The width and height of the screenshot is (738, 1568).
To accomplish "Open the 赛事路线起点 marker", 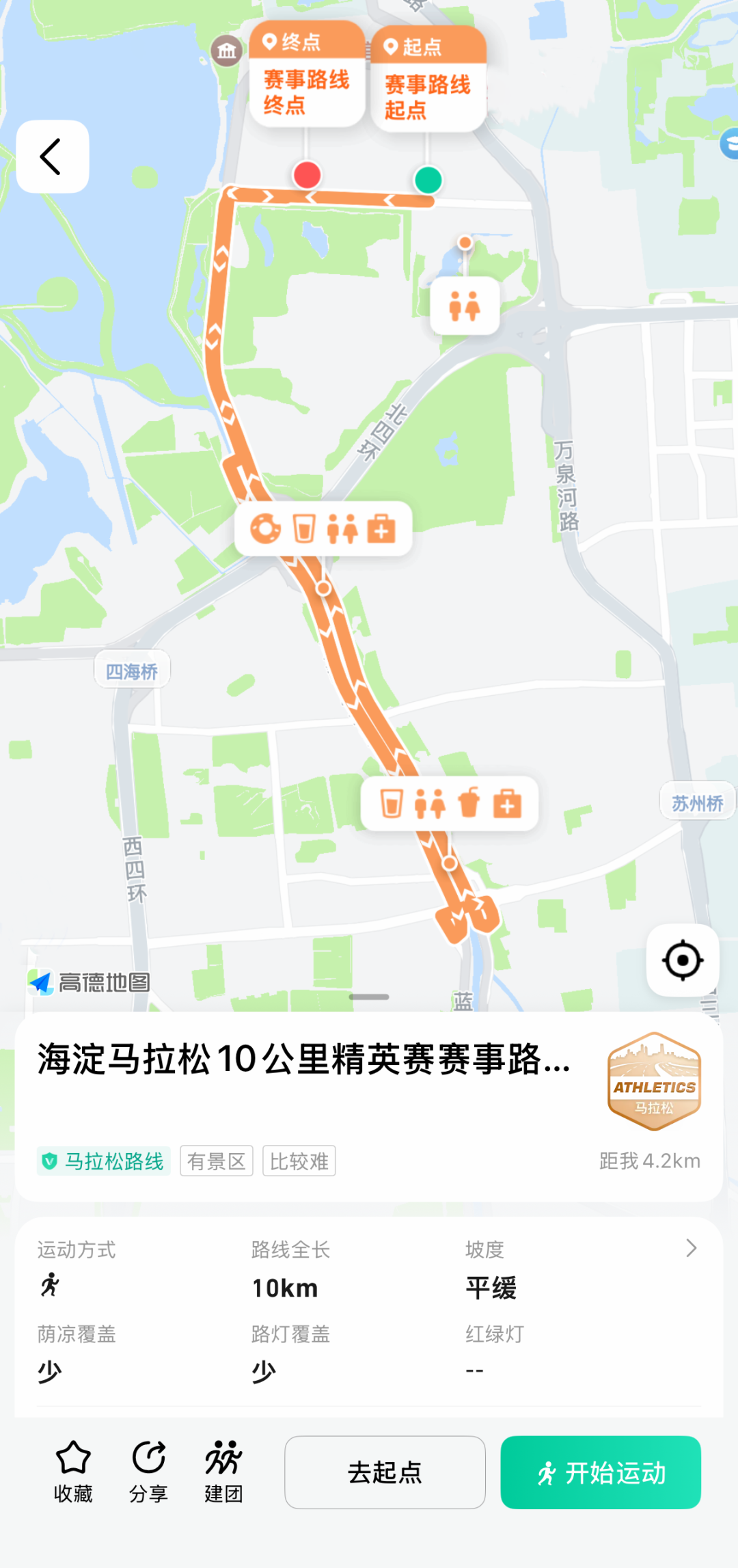I will pos(428,79).
